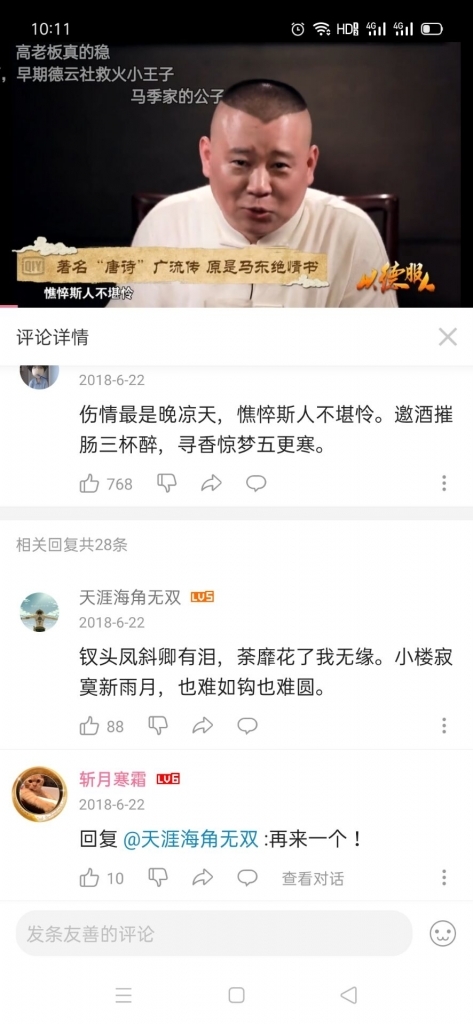Viewport: 473px width, 1024px height.
Task: Go back with the system back button
Action: [349, 995]
